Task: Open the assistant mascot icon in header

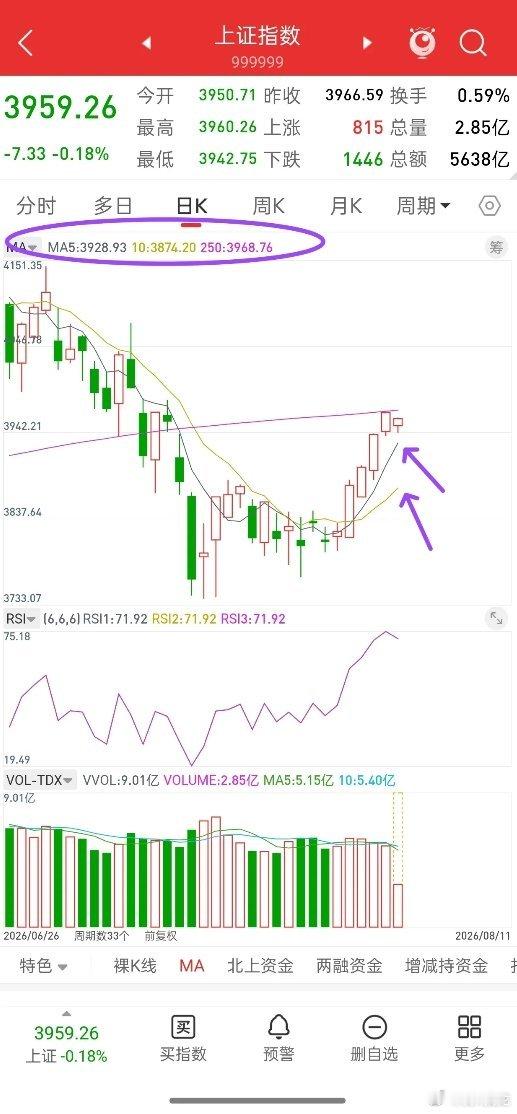Action: (423, 43)
